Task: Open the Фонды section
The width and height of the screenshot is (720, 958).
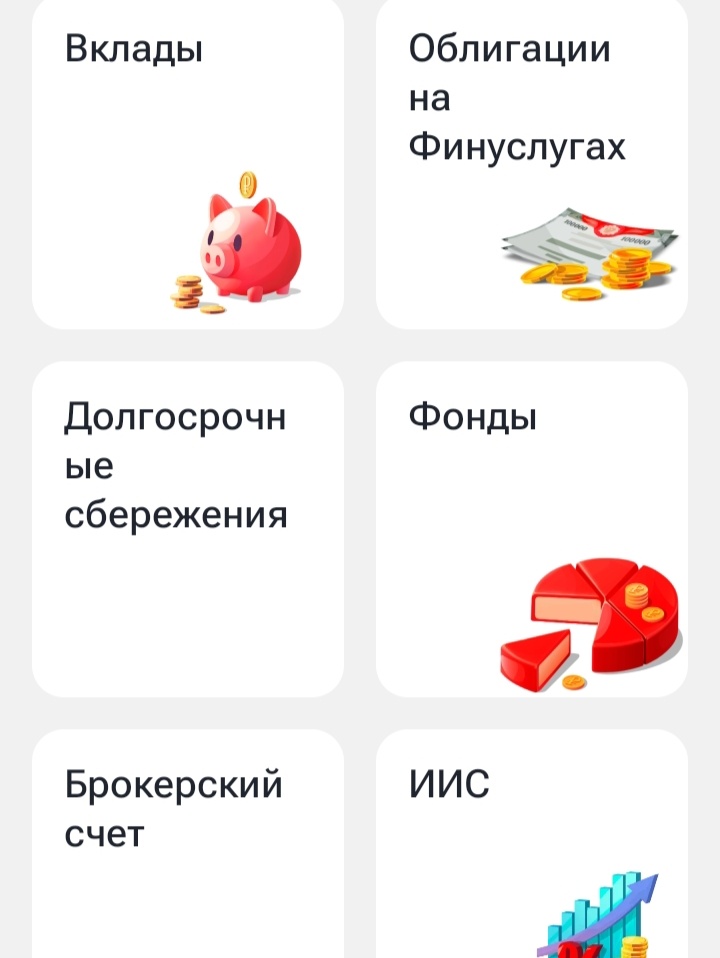Action: pyautogui.click(x=532, y=530)
